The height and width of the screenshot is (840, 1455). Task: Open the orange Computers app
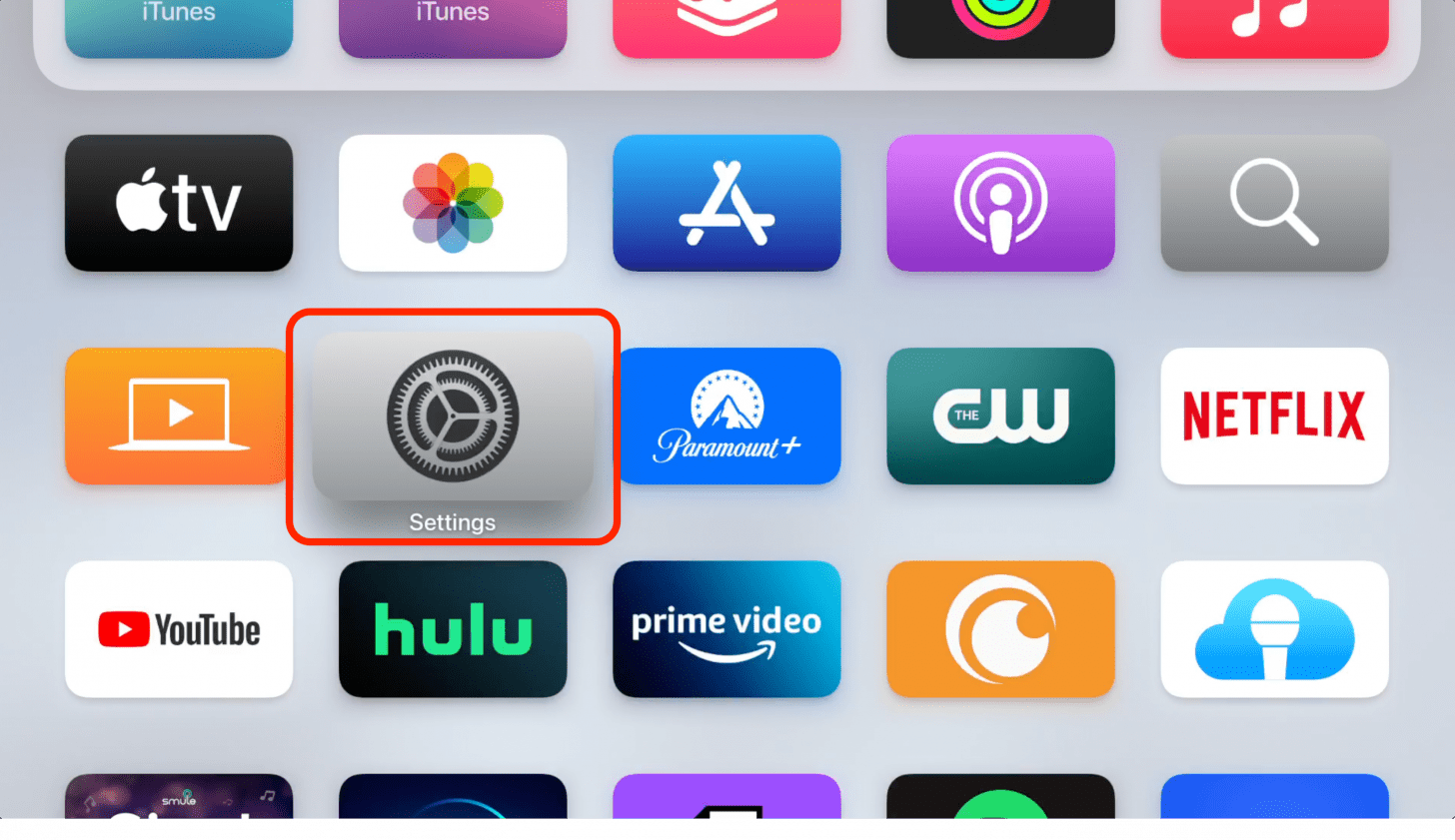[179, 416]
